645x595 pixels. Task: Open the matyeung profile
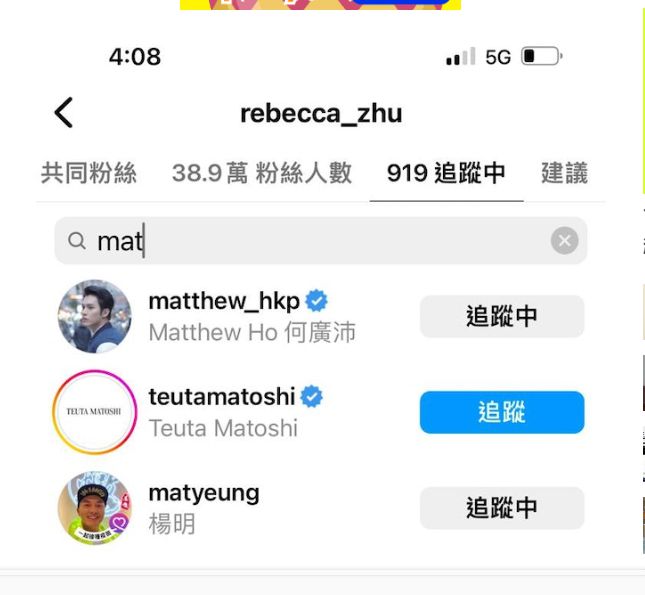point(204,493)
